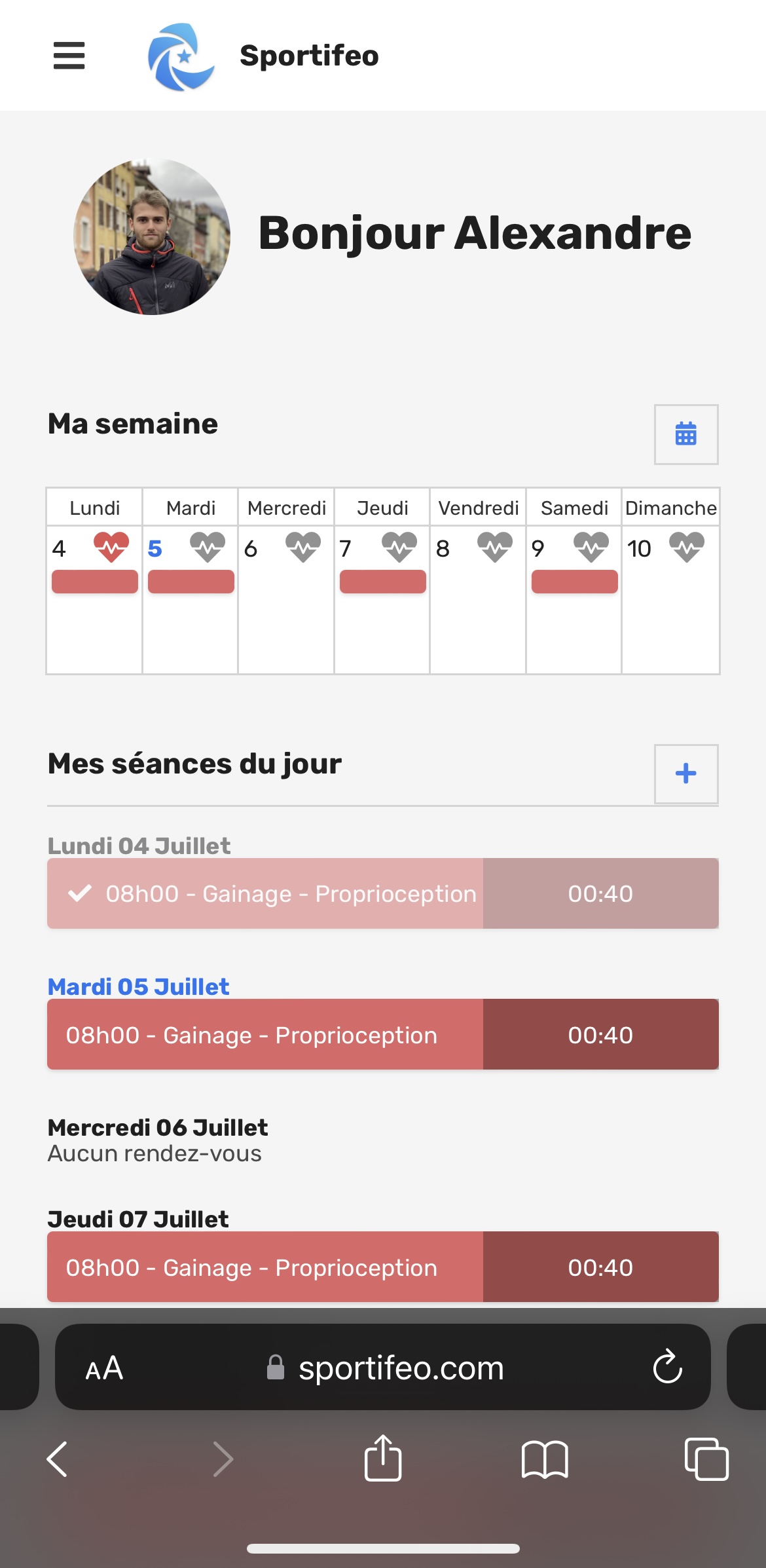Reload the sportifeo.com page
The width and height of the screenshot is (766, 1568).
(668, 1366)
